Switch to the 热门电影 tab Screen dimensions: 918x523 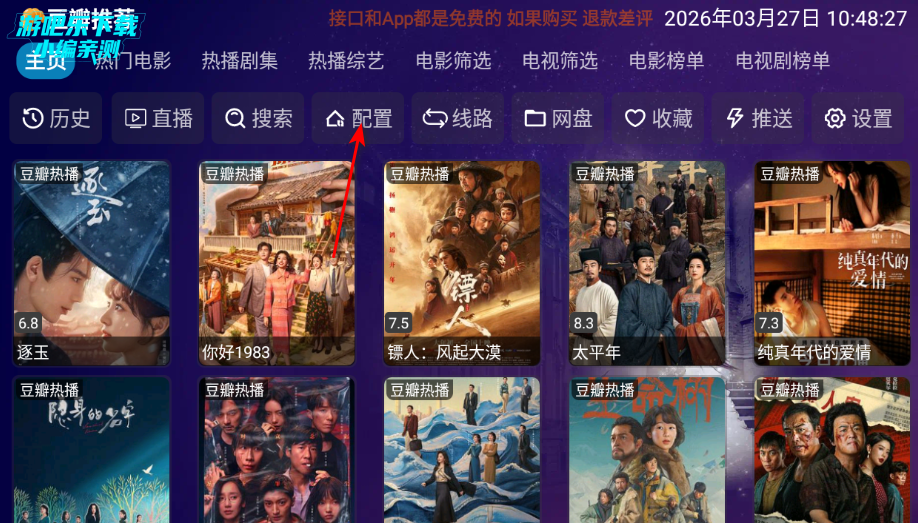[x=132, y=61]
